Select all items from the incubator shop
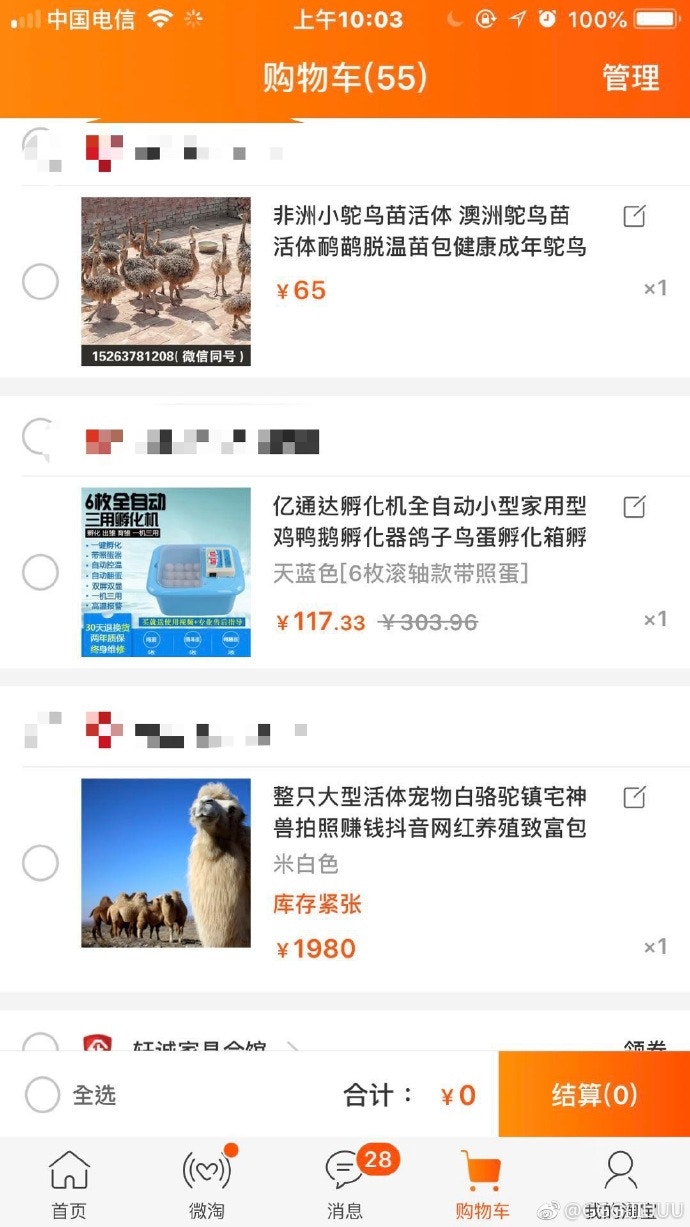This screenshot has height=1227, width=690. click(x=39, y=436)
